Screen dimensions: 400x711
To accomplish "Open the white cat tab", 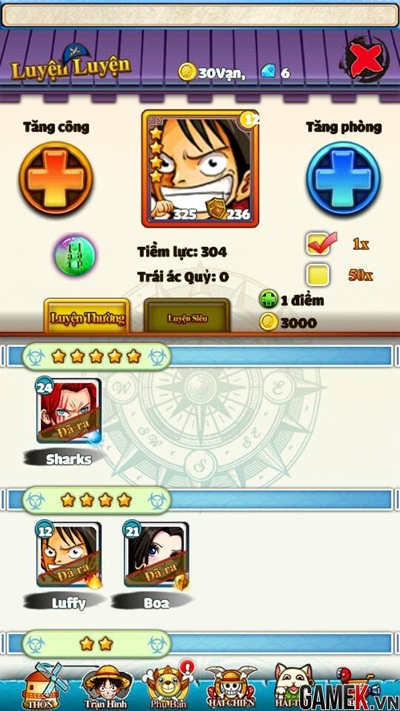I will [293, 687].
